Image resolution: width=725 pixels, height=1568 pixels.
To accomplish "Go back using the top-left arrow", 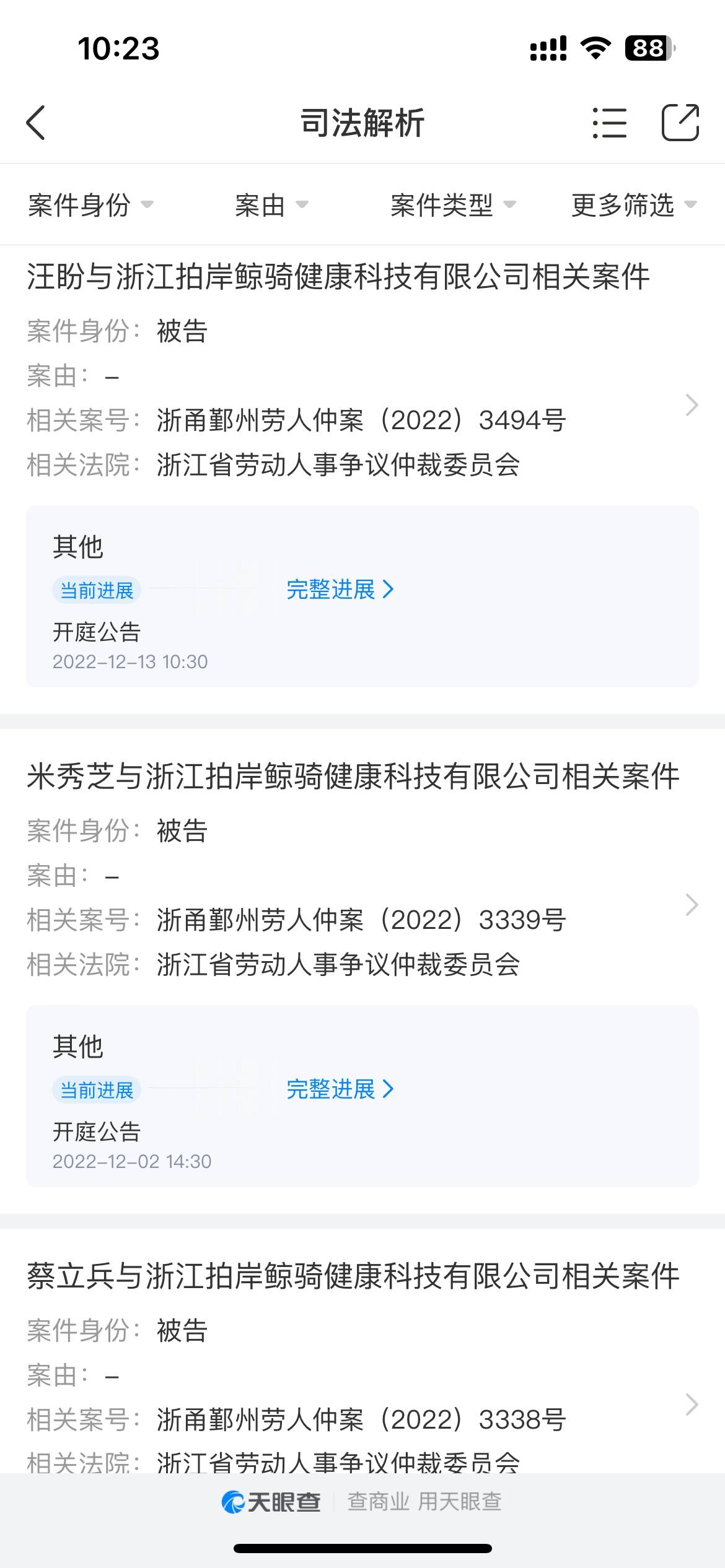I will coord(36,123).
